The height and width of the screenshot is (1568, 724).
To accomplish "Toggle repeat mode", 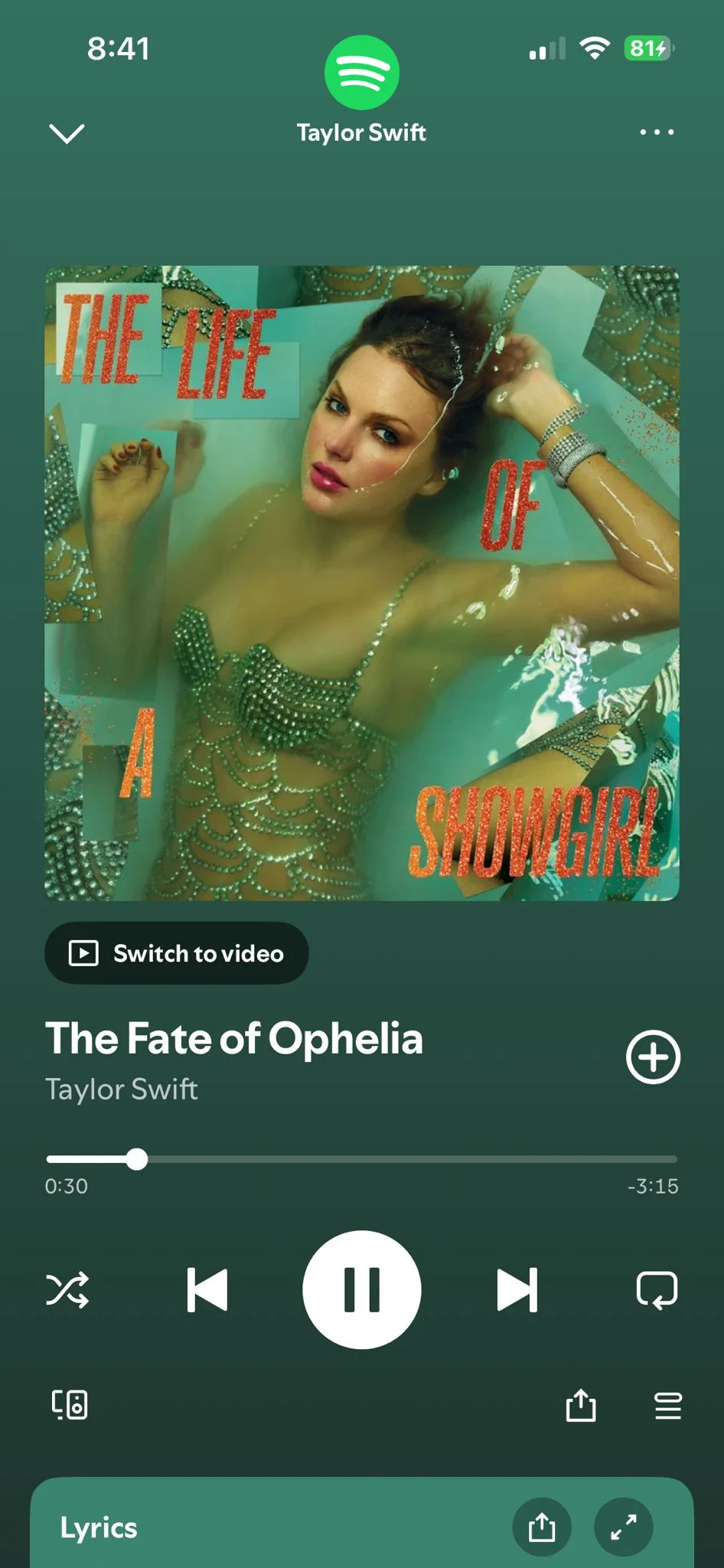I will pyautogui.click(x=657, y=1289).
